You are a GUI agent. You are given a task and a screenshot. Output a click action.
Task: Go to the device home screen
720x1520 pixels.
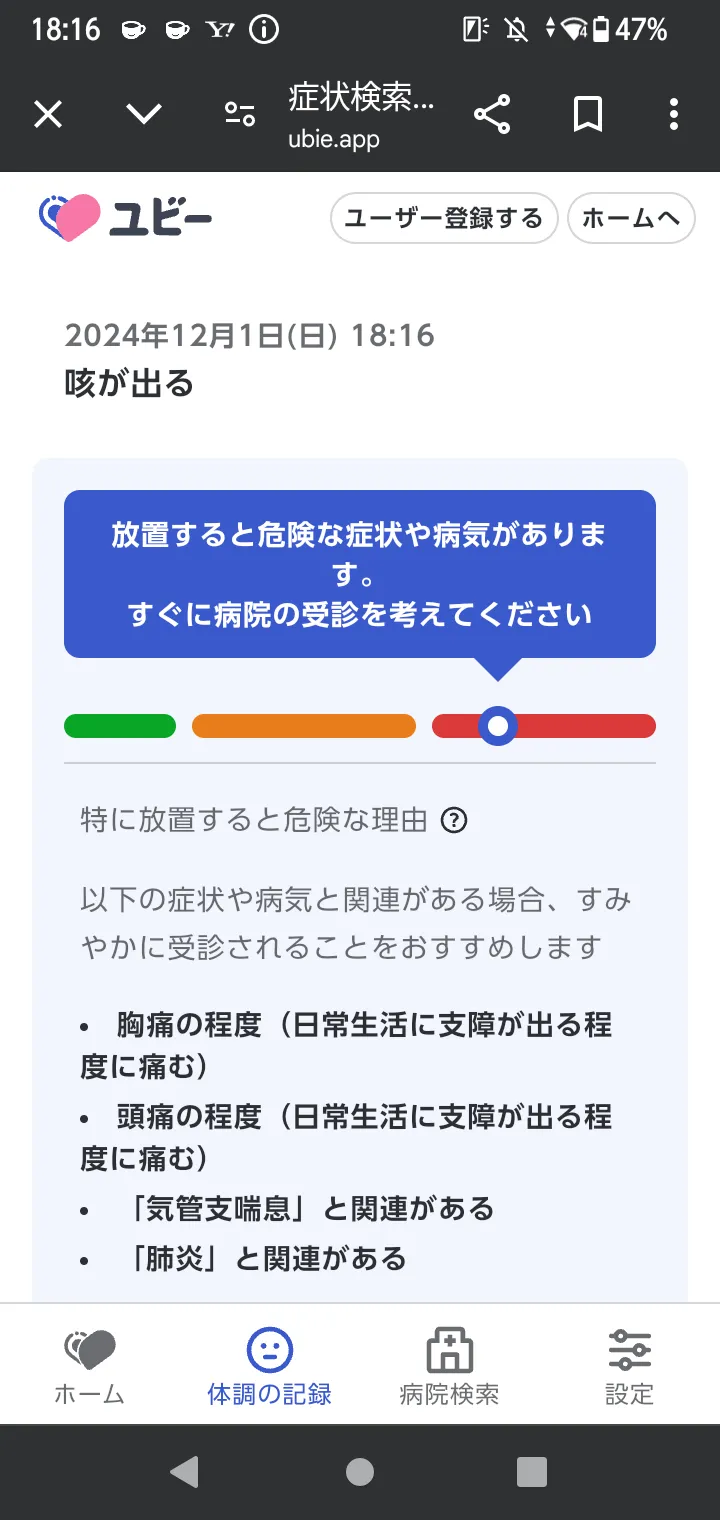[360, 1471]
